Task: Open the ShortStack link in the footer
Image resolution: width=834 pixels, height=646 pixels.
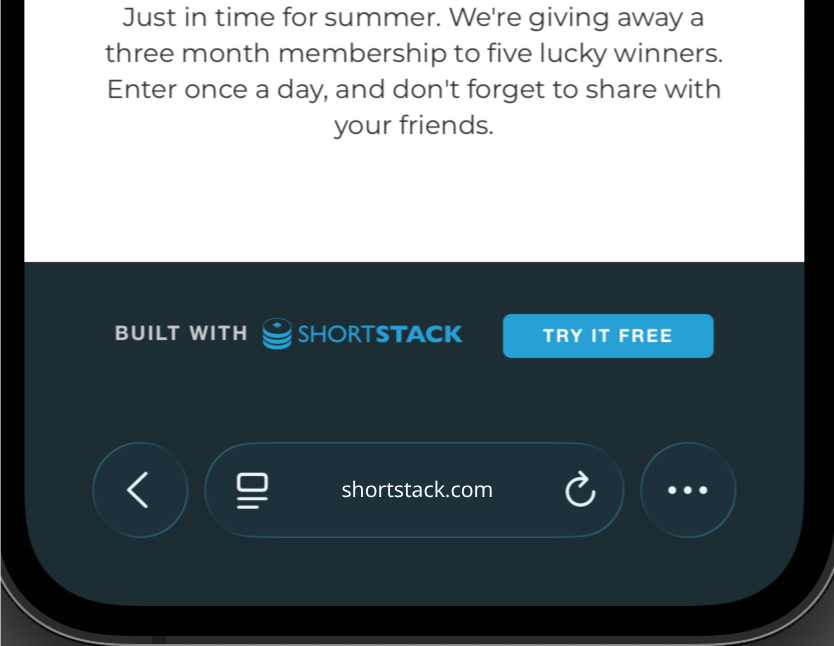Action: click(x=362, y=334)
